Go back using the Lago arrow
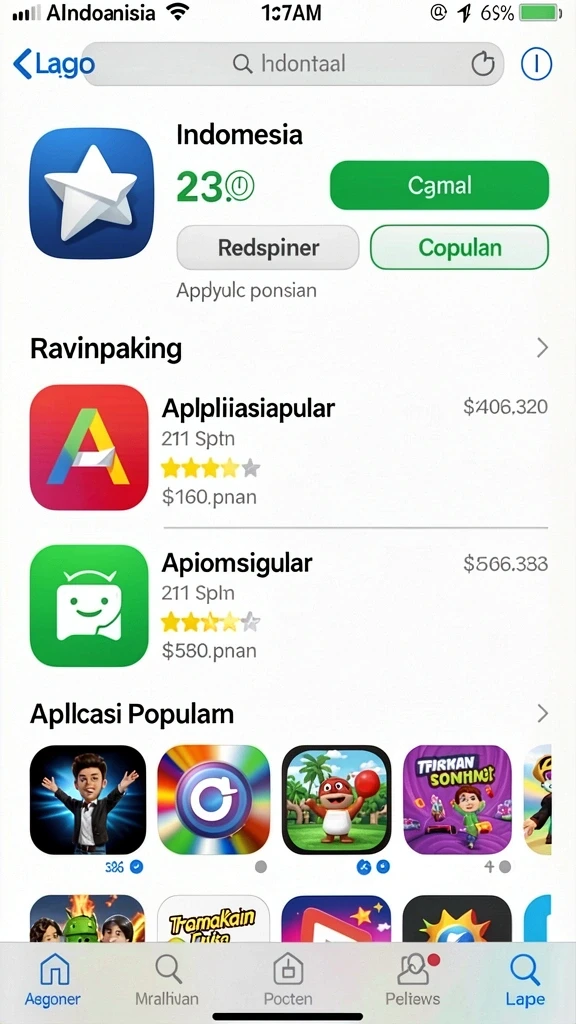Image resolution: width=576 pixels, height=1024 pixels. (54, 64)
